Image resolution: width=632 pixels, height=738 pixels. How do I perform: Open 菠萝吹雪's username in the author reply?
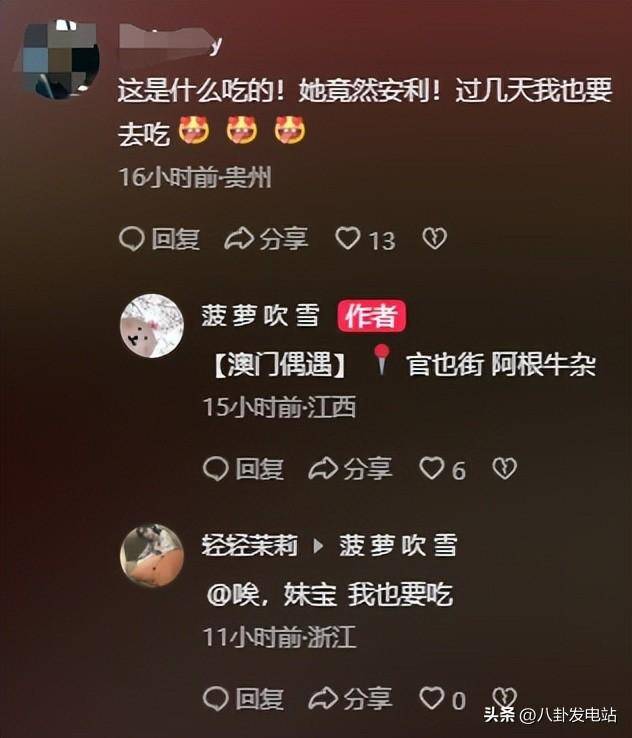point(260,317)
